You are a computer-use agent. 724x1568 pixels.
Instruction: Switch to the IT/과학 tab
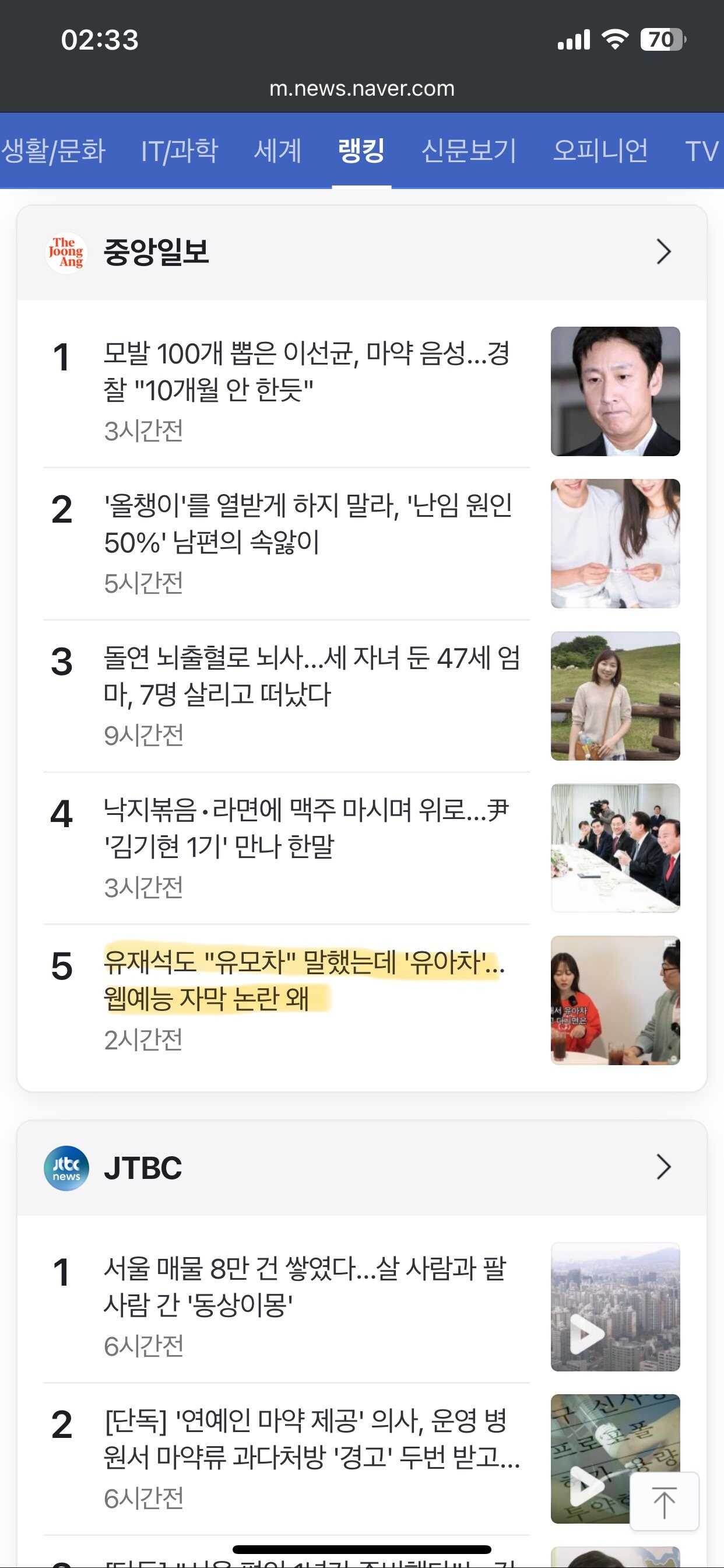tap(179, 150)
